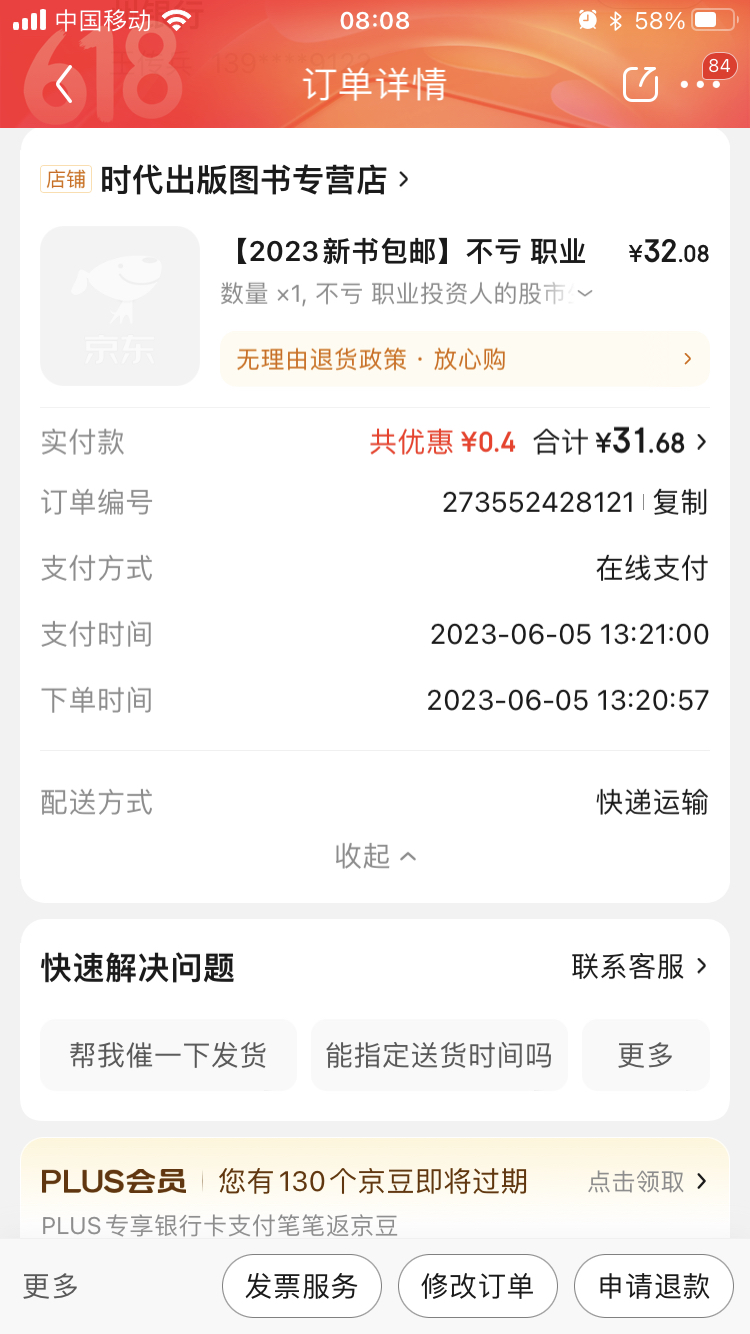The height and width of the screenshot is (1334, 750).
Task: Contact customer service via 联系客服
Action: 640,966
